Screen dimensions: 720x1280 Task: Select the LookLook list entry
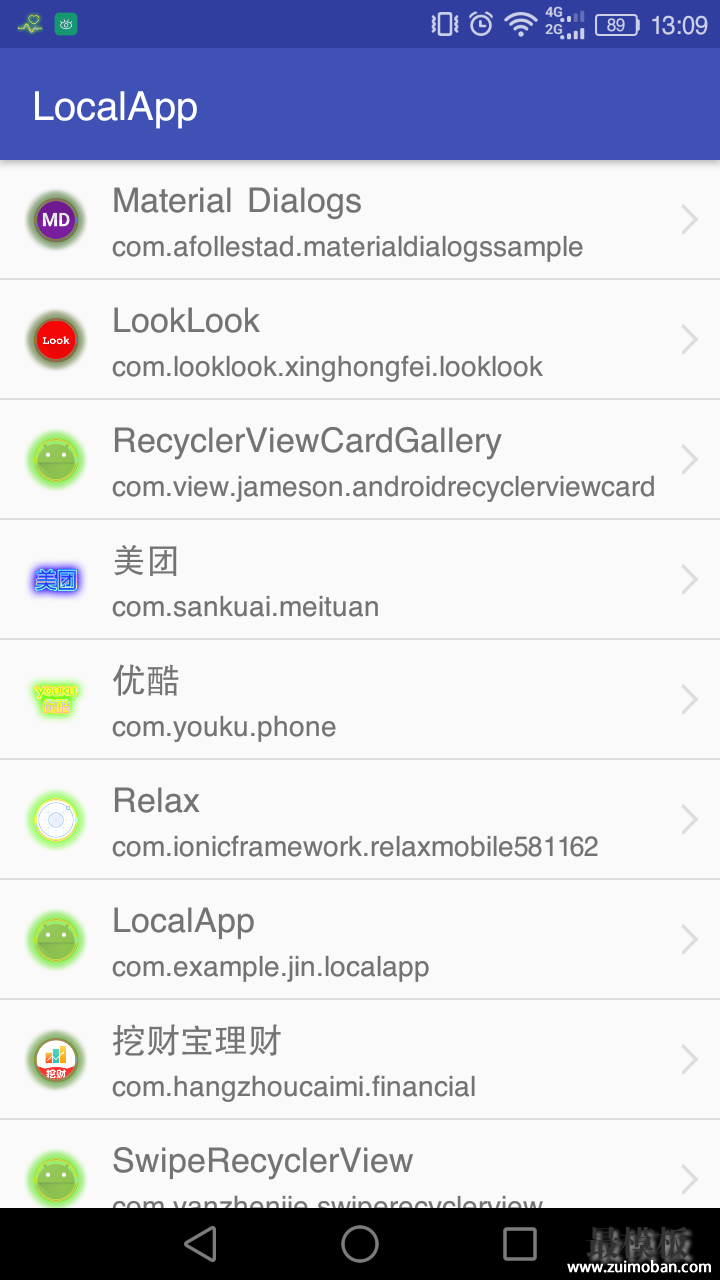(x=360, y=340)
